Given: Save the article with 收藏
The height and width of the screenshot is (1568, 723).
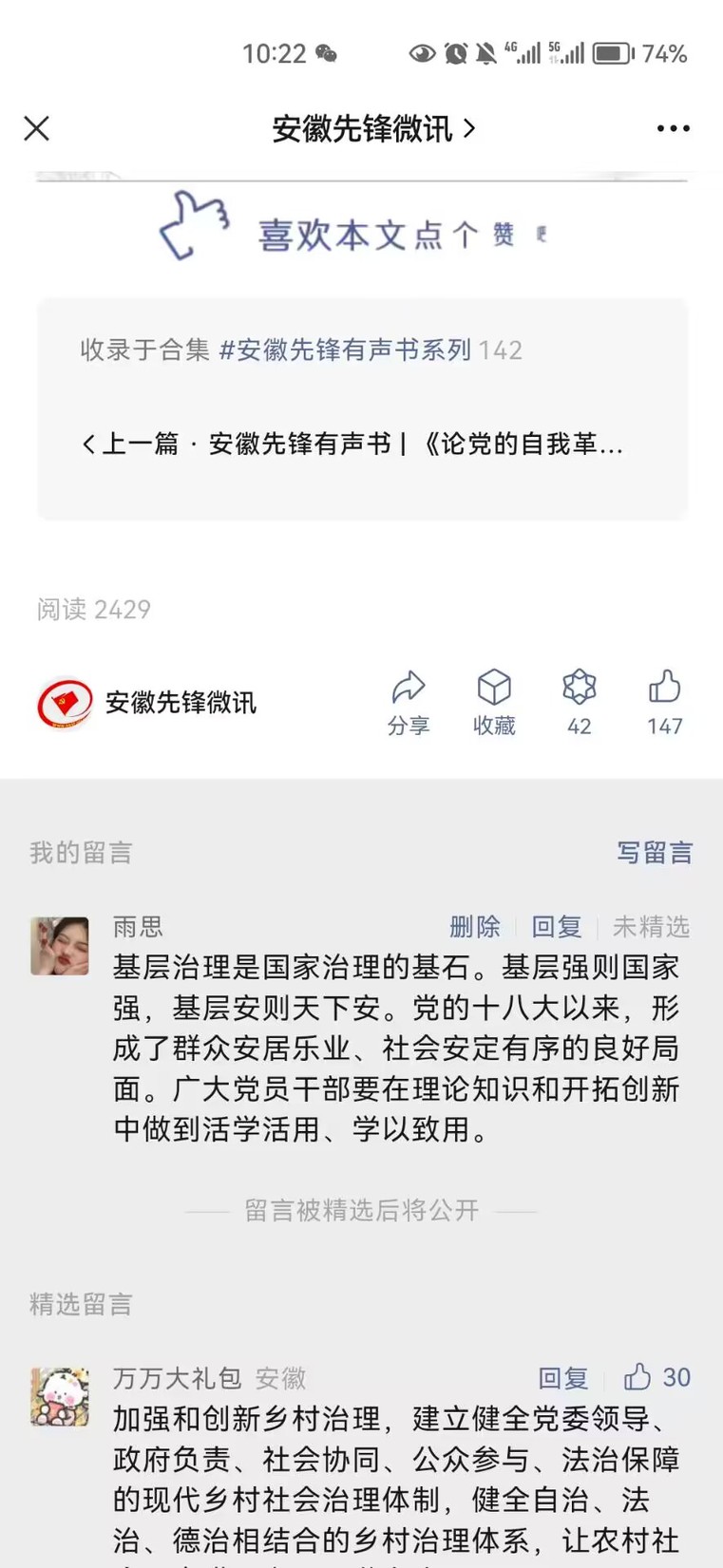Looking at the screenshot, I should [494, 703].
